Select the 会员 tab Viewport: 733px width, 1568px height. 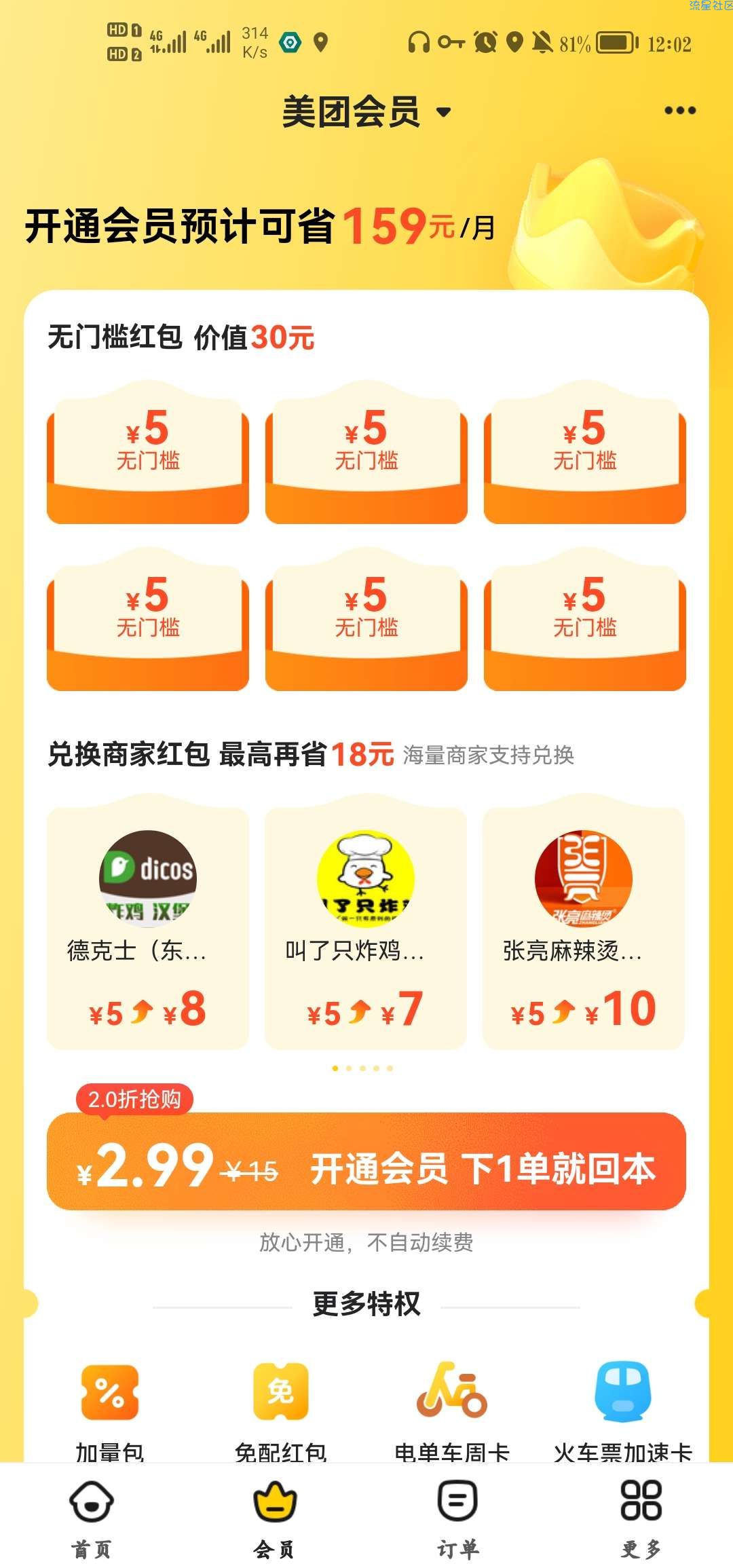click(274, 1518)
